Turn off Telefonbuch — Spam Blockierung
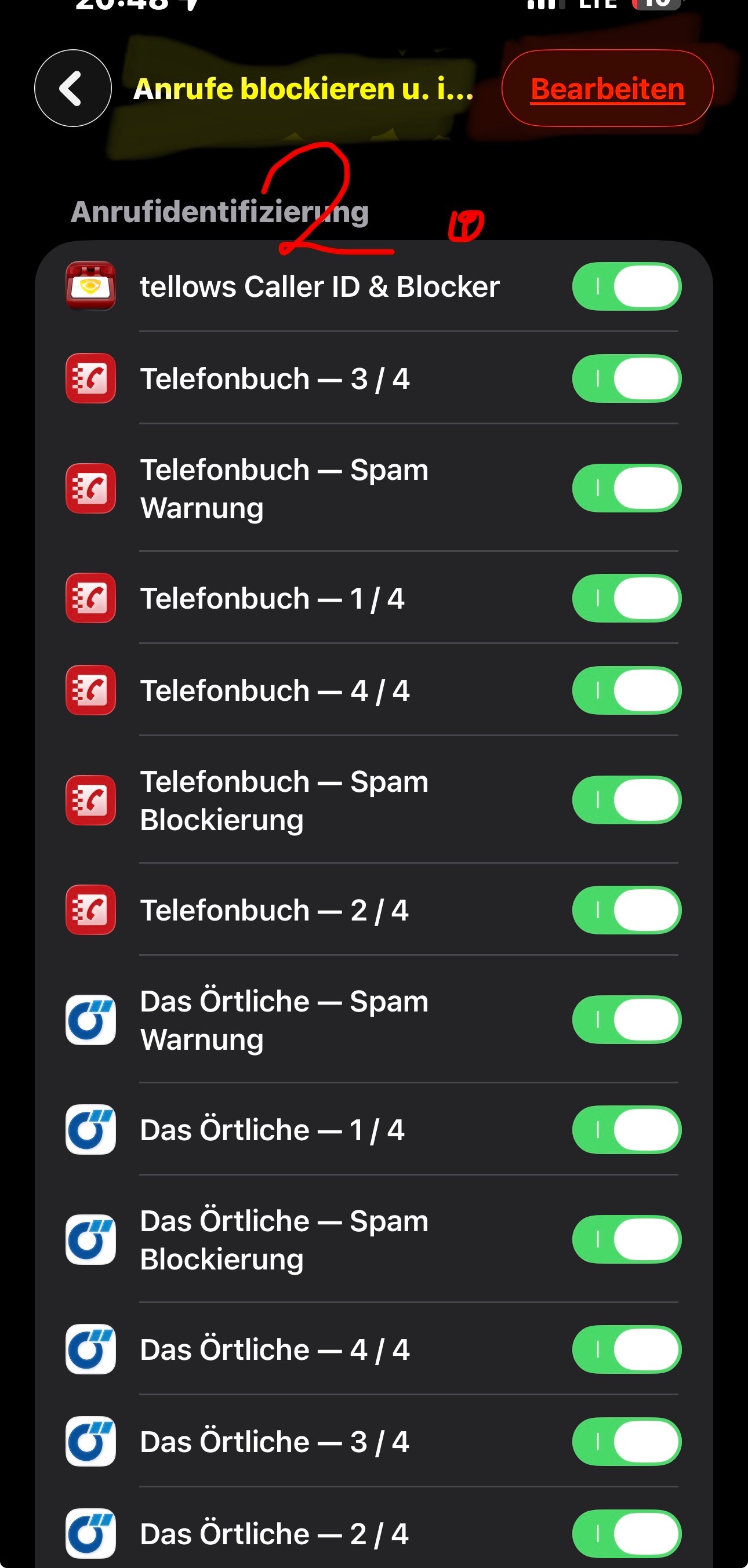Screen dimensions: 748x1568 626,800
